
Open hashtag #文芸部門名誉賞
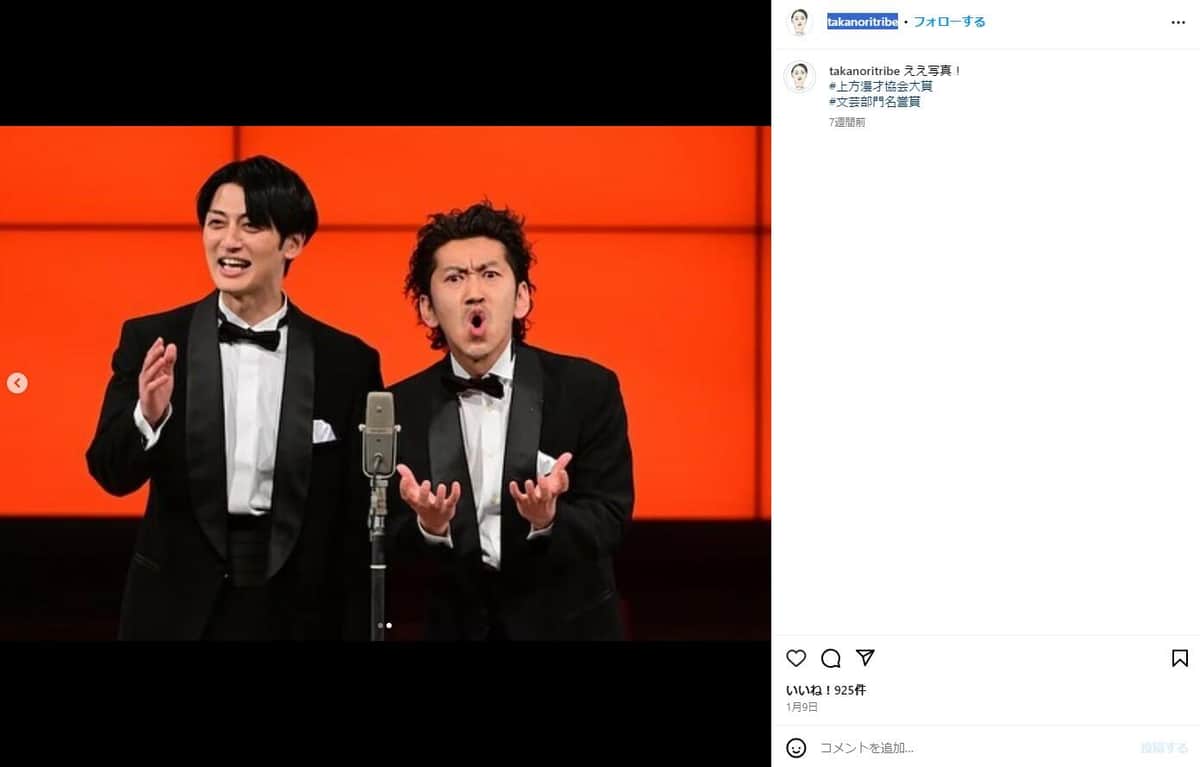coord(874,101)
